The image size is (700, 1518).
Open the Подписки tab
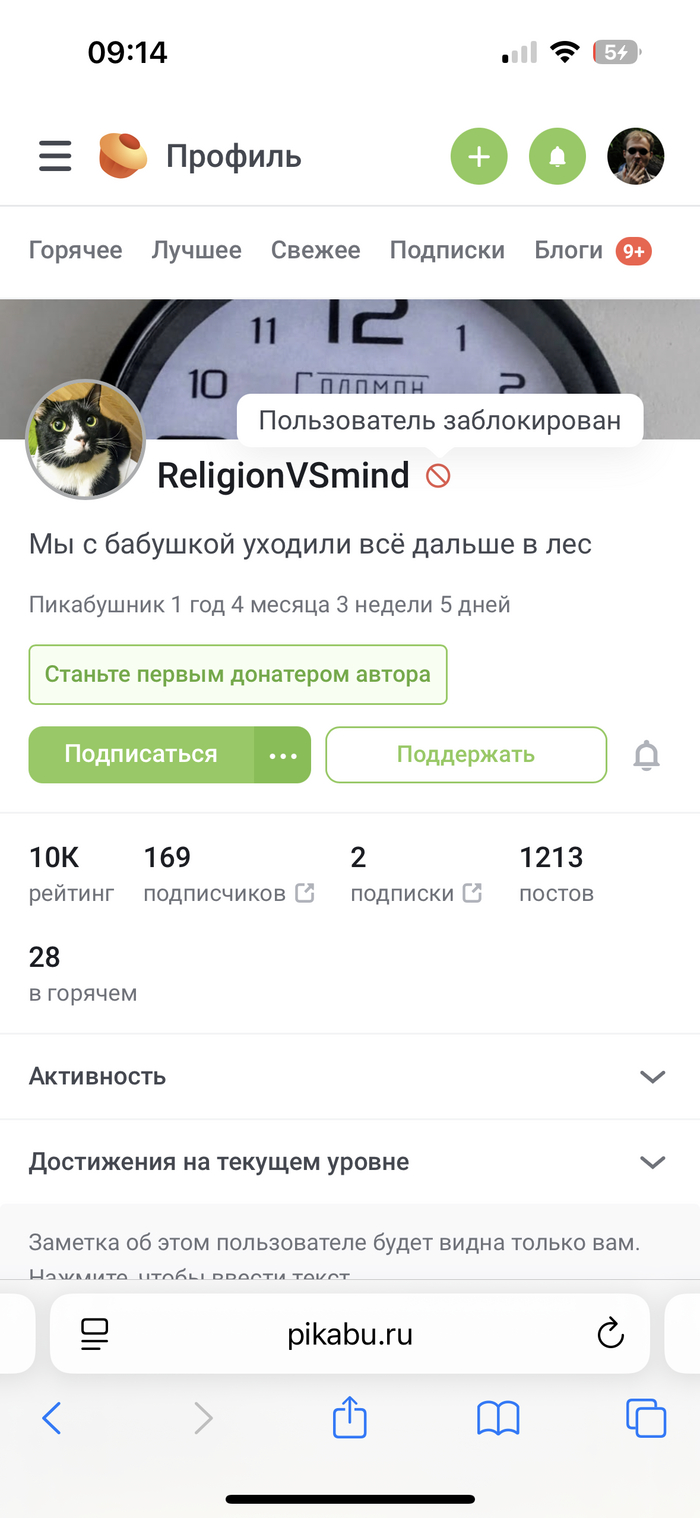[x=447, y=250]
